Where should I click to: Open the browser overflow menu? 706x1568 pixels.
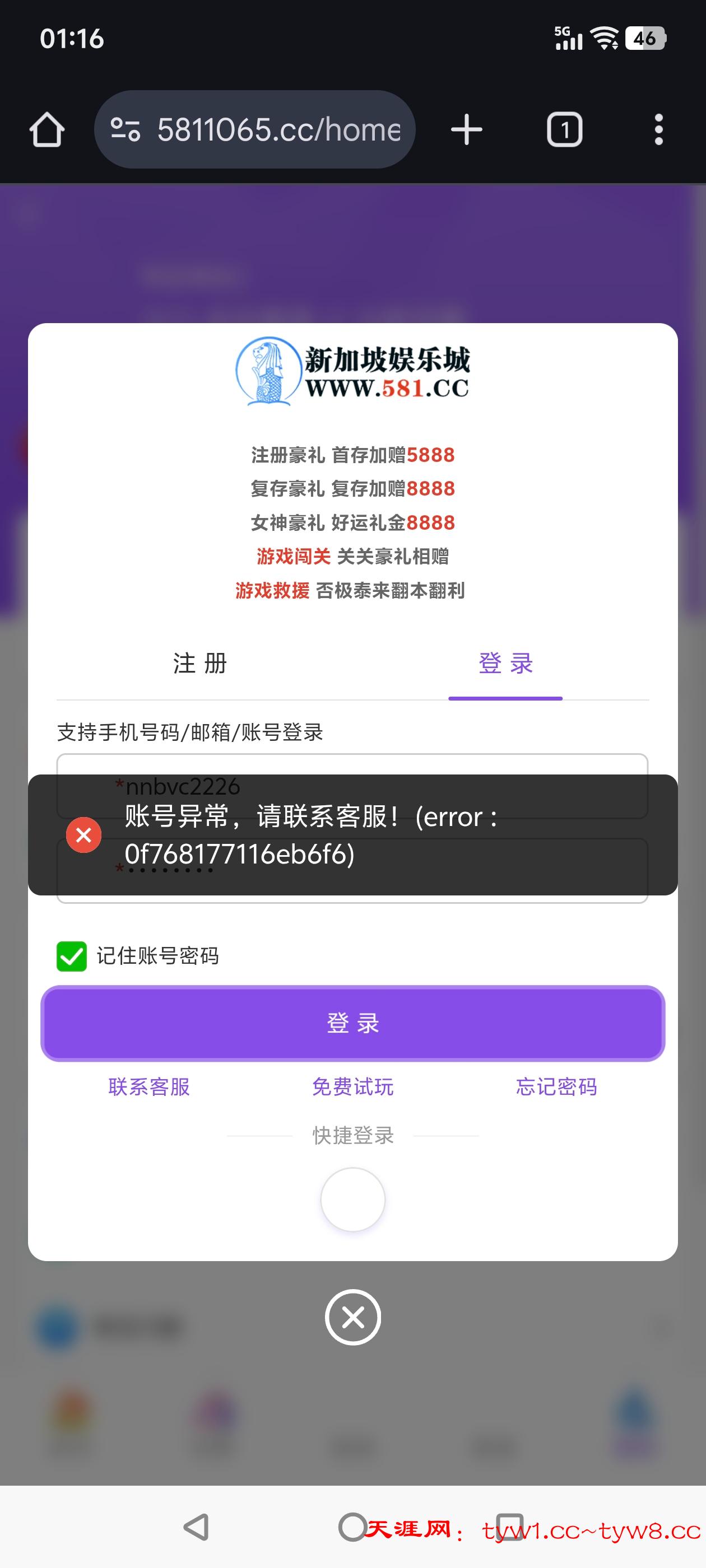658,130
